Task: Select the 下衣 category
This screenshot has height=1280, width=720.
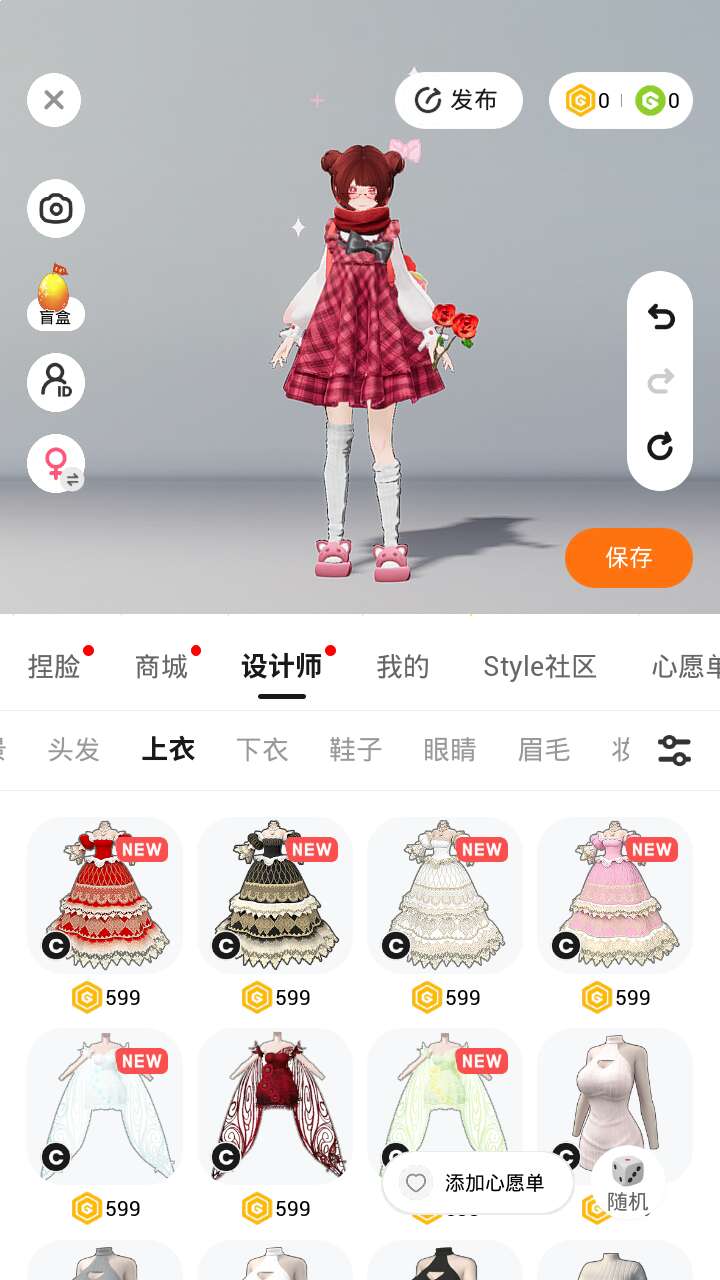Action: click(262, 750)
